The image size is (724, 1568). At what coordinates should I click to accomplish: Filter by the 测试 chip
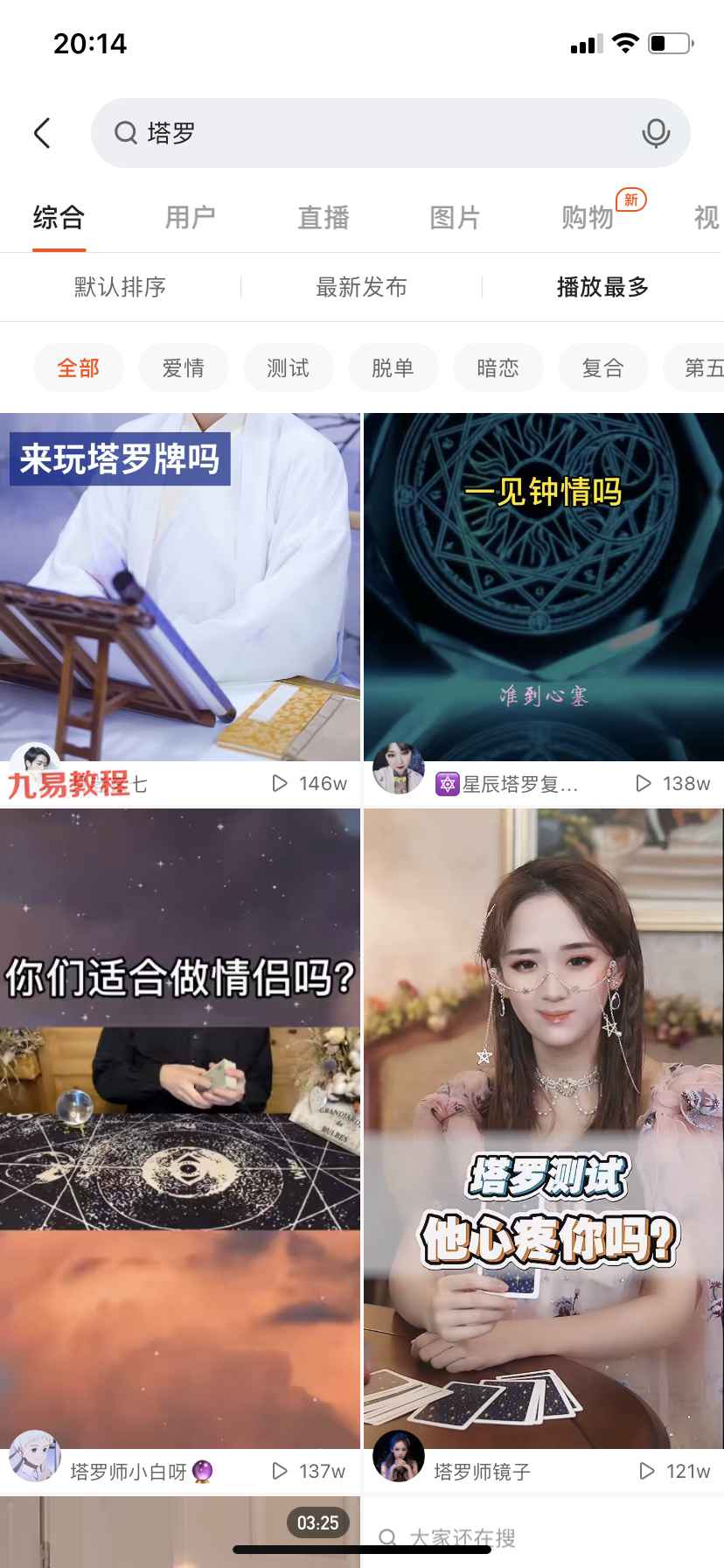pyautogui.click(x=288, y=368)
